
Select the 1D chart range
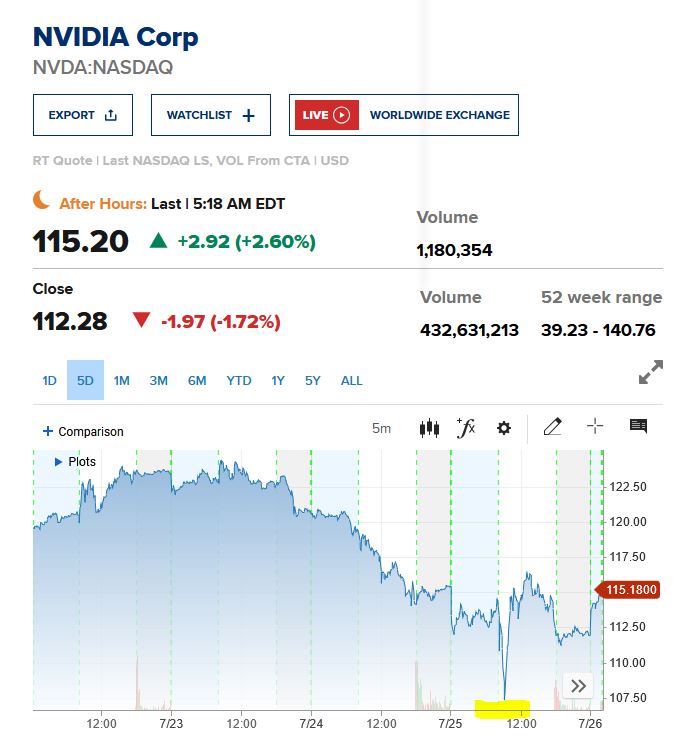tap(49, 381)
